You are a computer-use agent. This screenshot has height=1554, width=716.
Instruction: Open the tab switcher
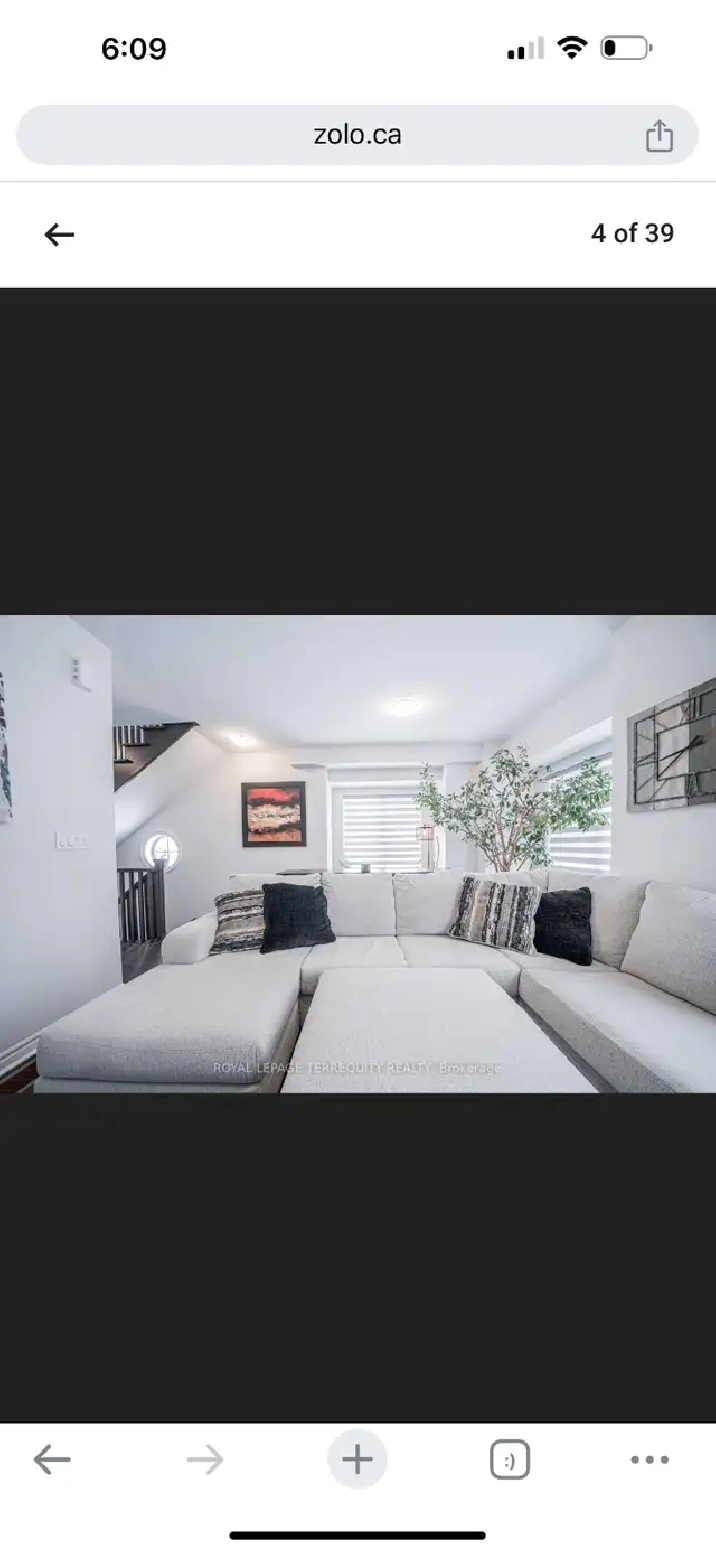(x=509, y=1460)
